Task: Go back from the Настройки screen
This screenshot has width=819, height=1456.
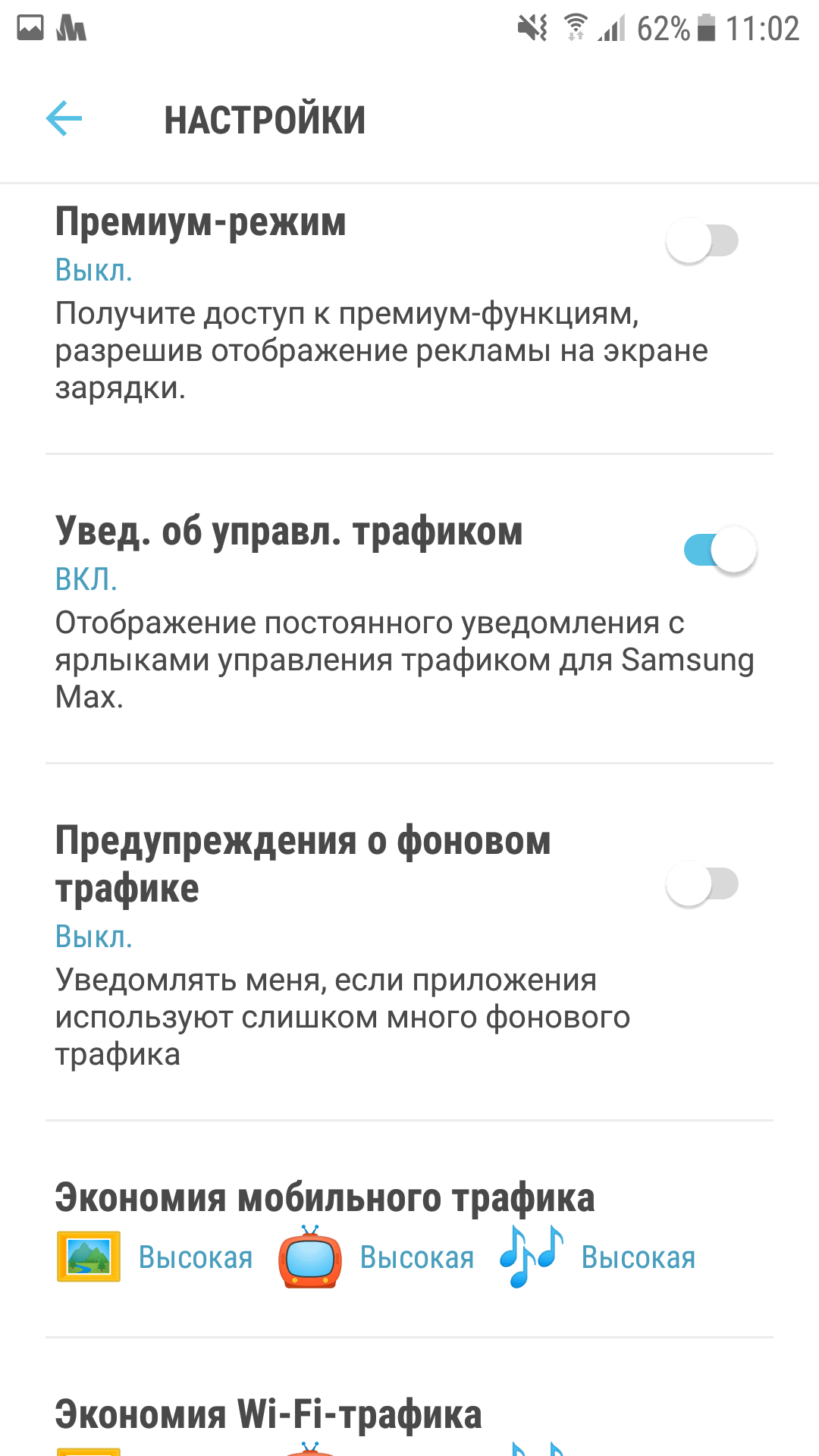Action: [x=64, y=119]
